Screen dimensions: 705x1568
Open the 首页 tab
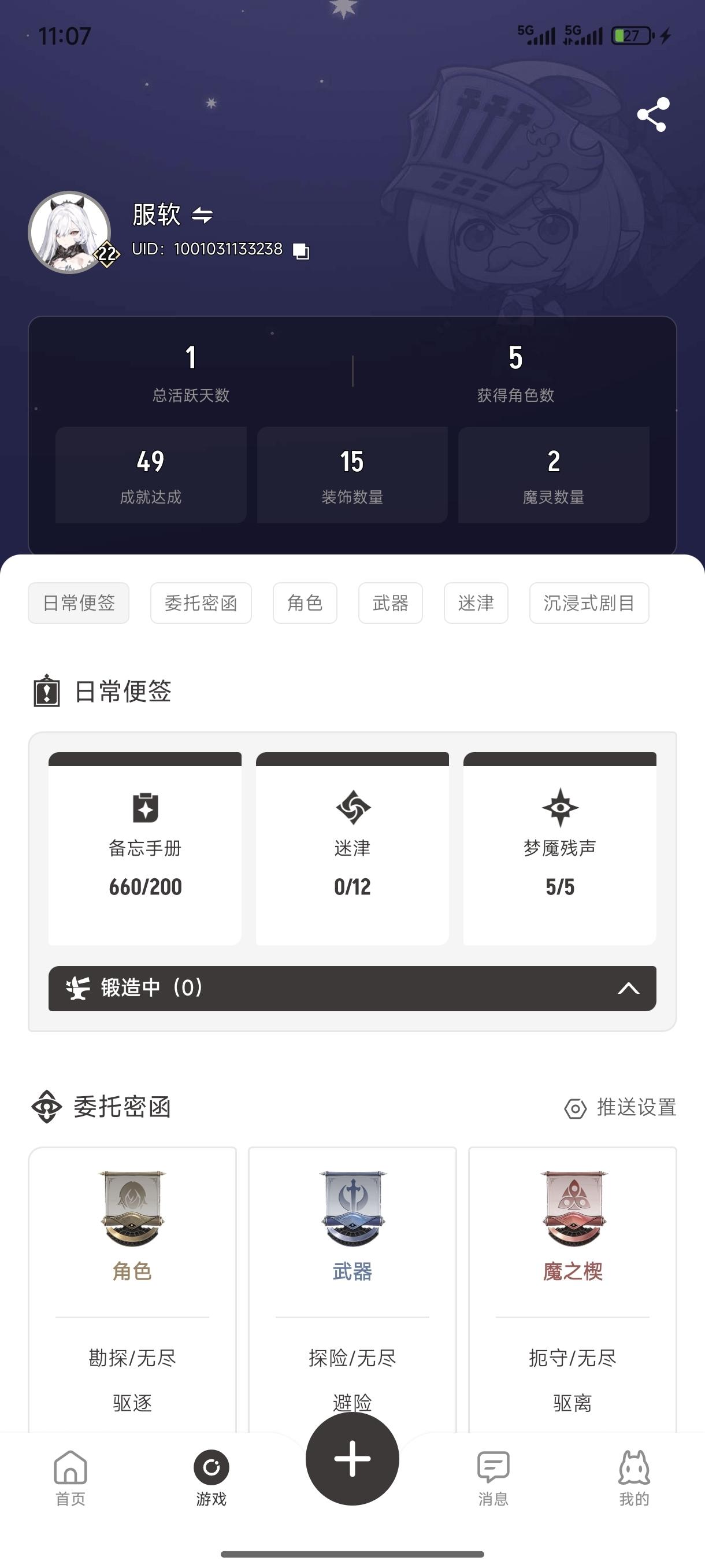coord(70,1477)
